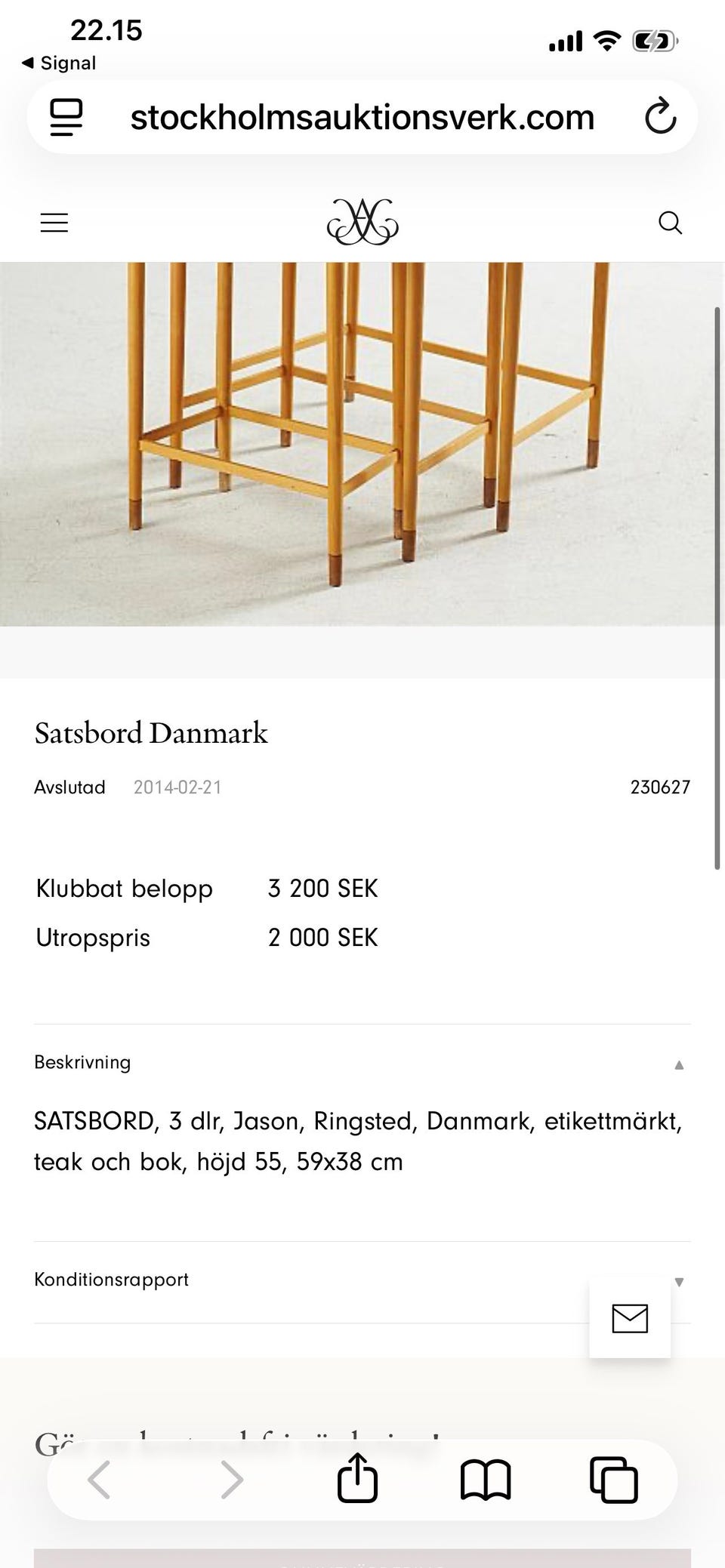Screen dimensions: 725x1568
Task: Navigate back to the previous page
Action: click(x=98, y=1480)
